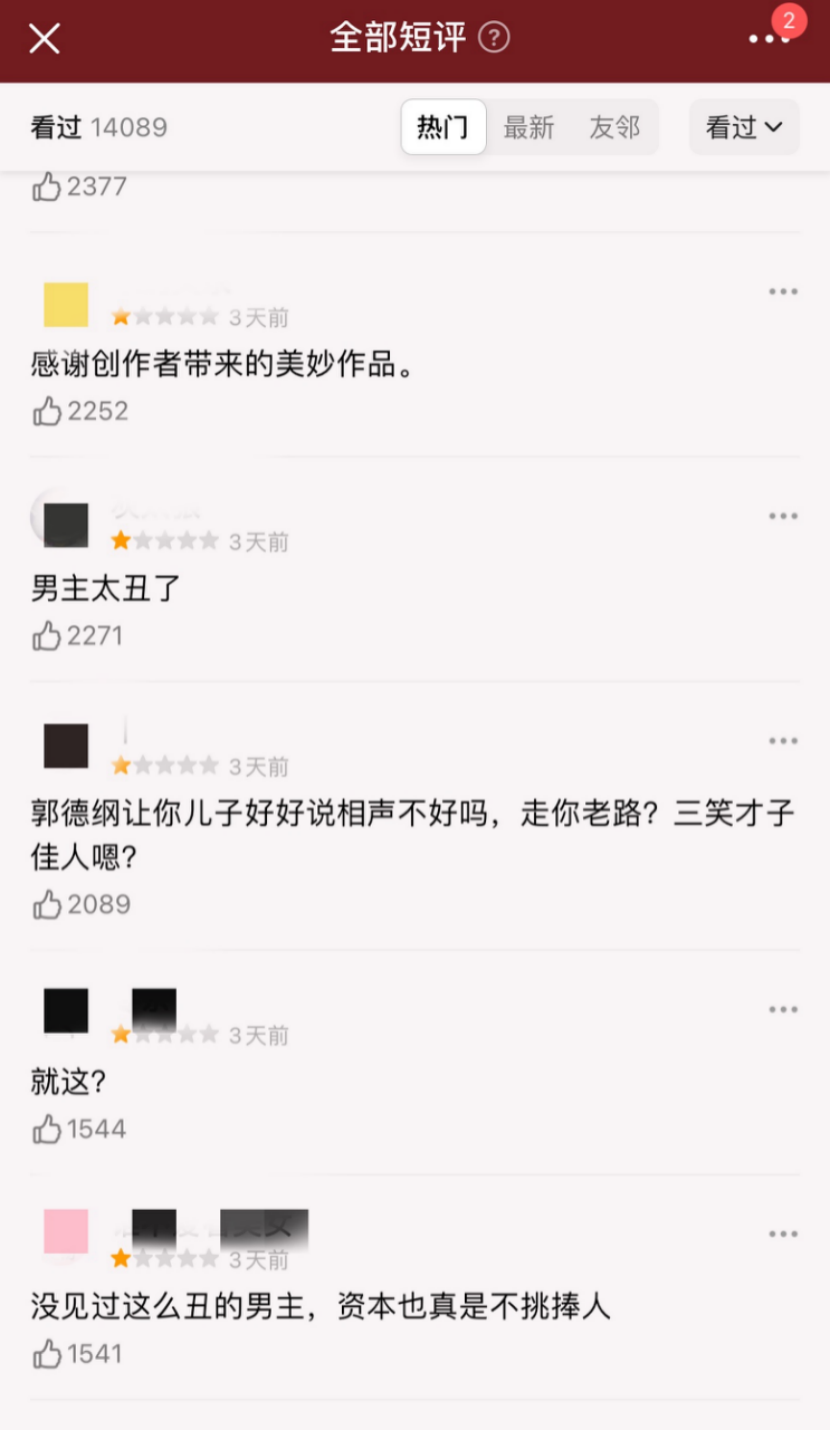Like the comment with 1541 likes
830x1430 pixels.
[x=47, y=1354]
